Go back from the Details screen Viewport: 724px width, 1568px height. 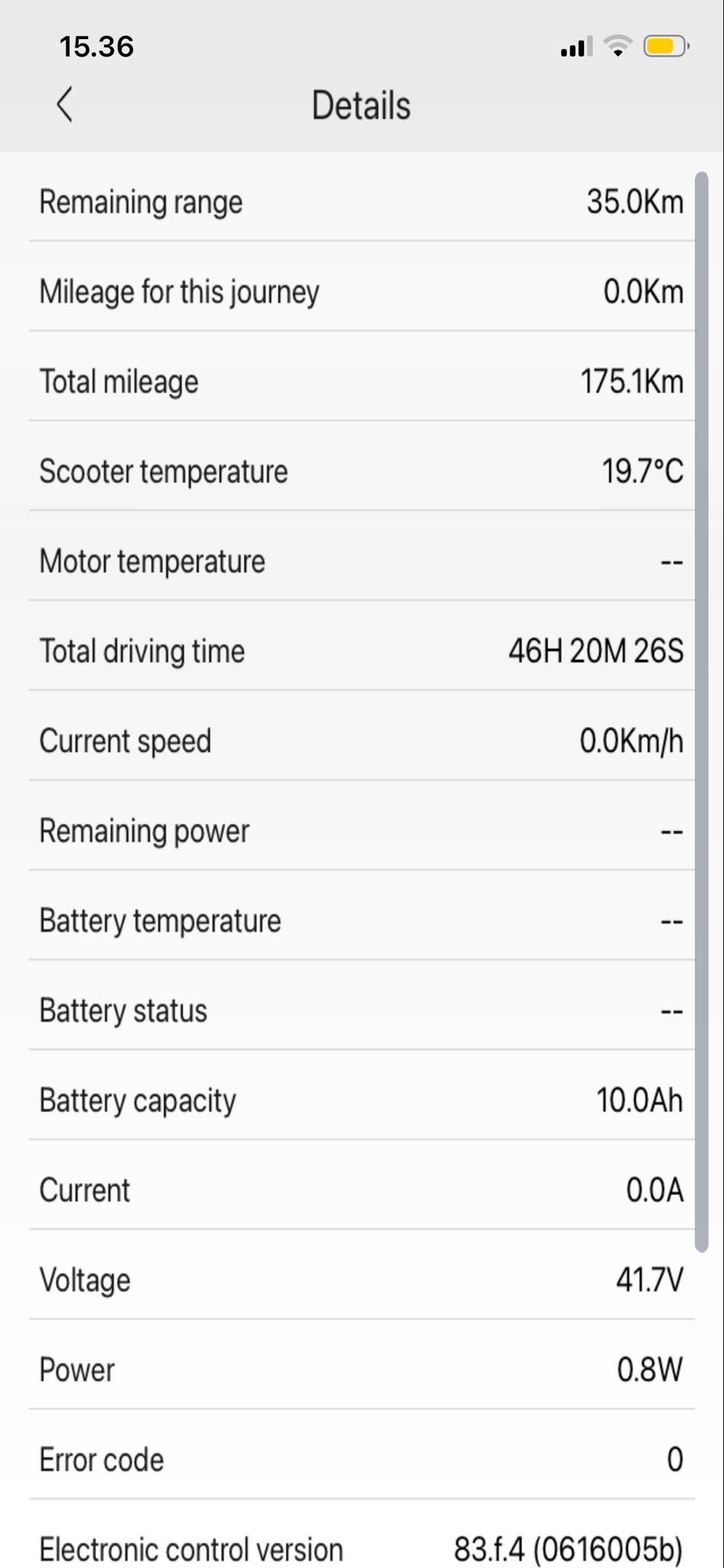pos(65,104)
